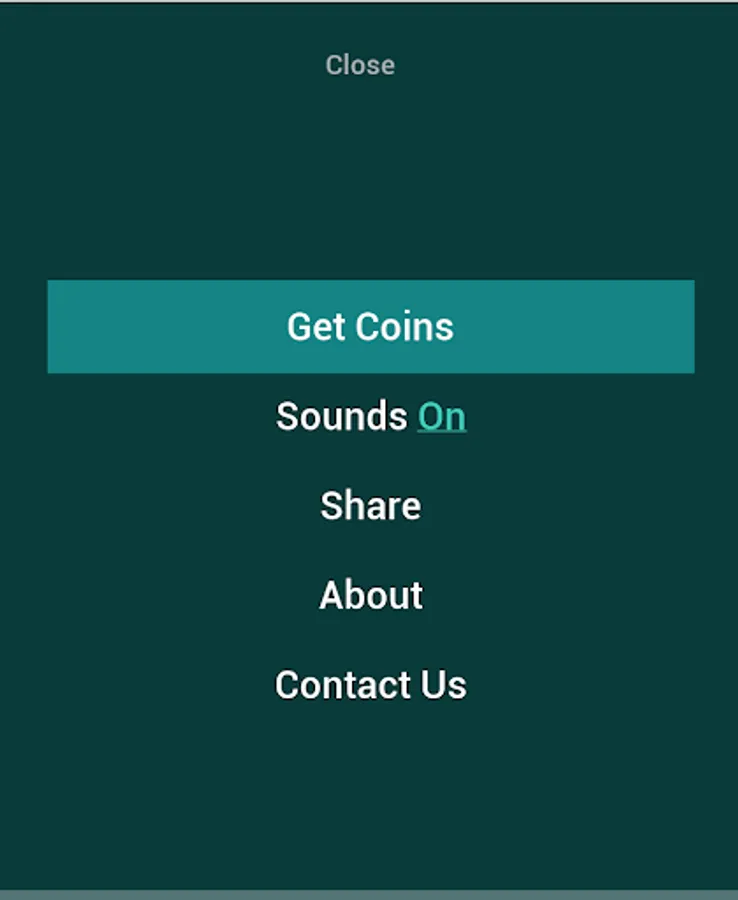Click the On link next to Sounds
The image size is (738, 900).
441,416
